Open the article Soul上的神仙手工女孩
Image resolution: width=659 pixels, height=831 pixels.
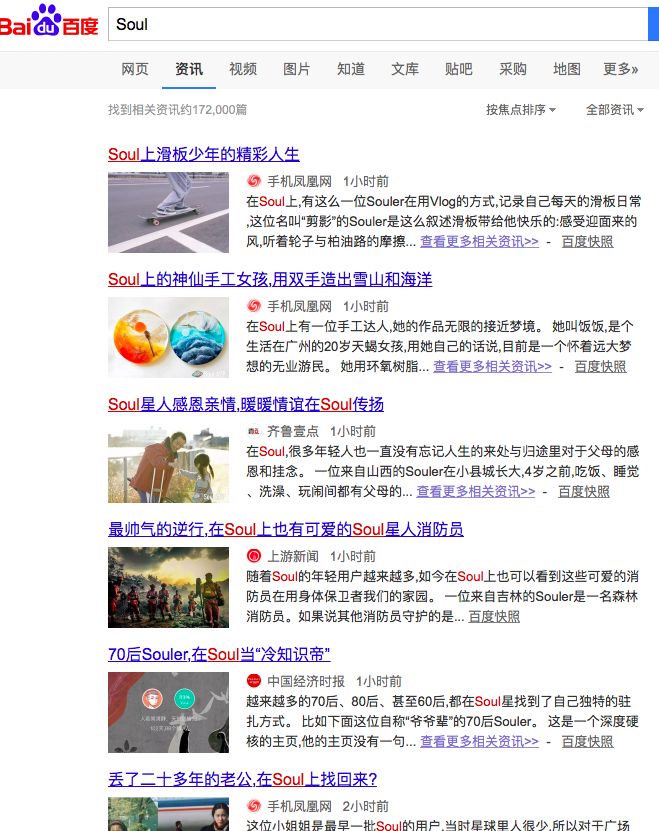pyautogui.click(x=270, y=280)
